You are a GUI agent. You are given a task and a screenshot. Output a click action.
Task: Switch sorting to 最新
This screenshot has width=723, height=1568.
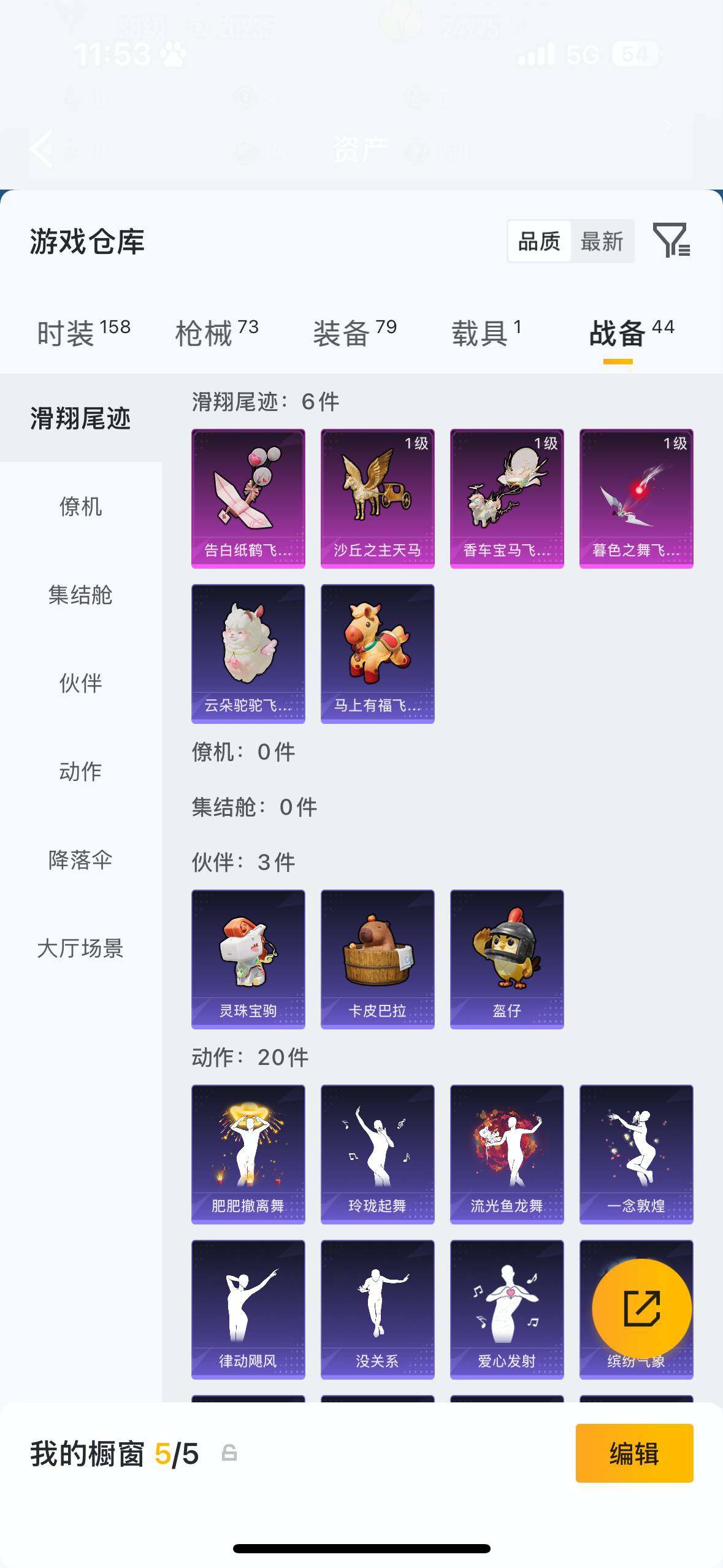pyautogui.click(x=604, y=241)
